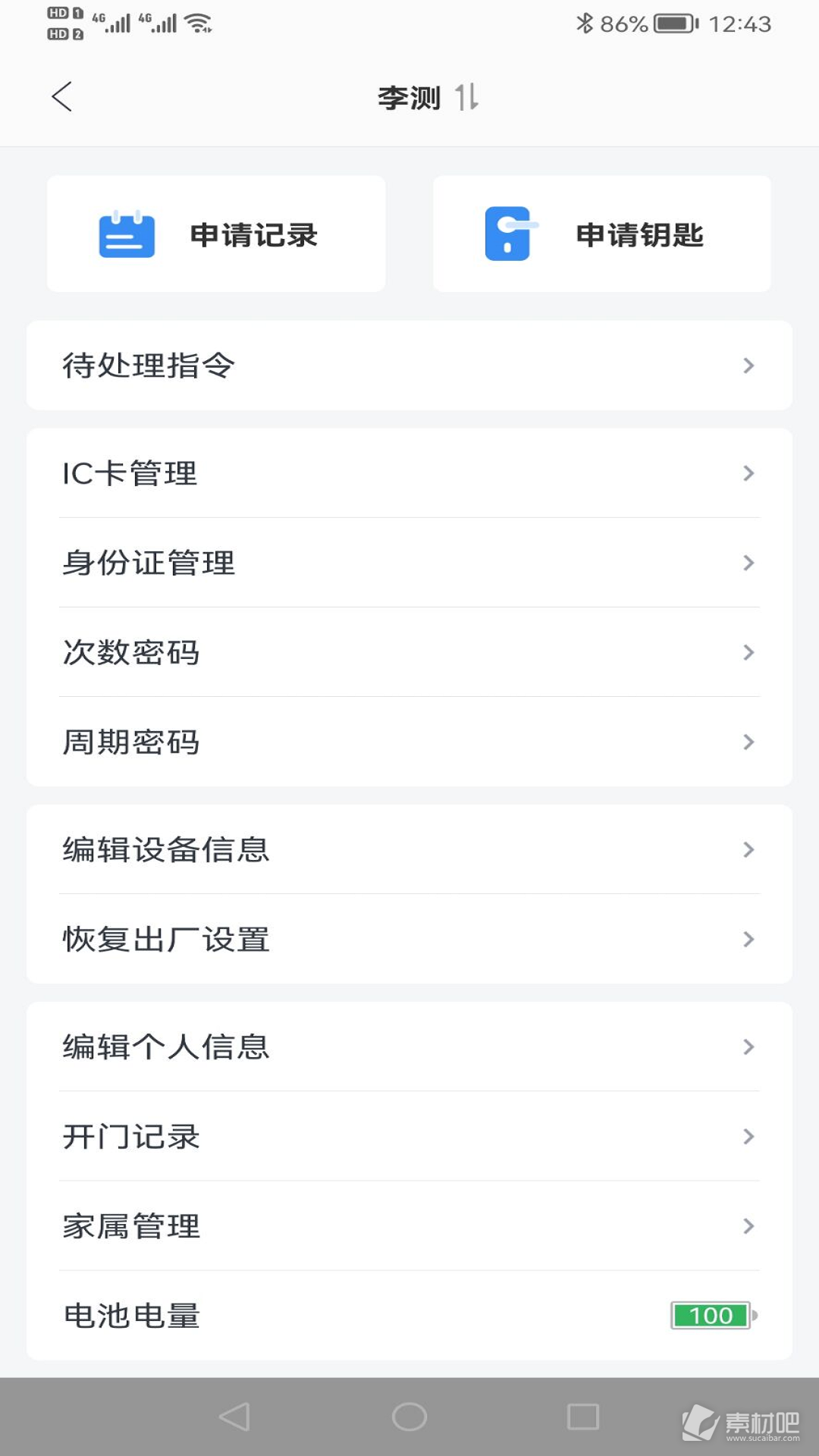Screen dimensions: 819x1456
Task: Tap the switch icon beside 李测
Action: click(466, 97)
